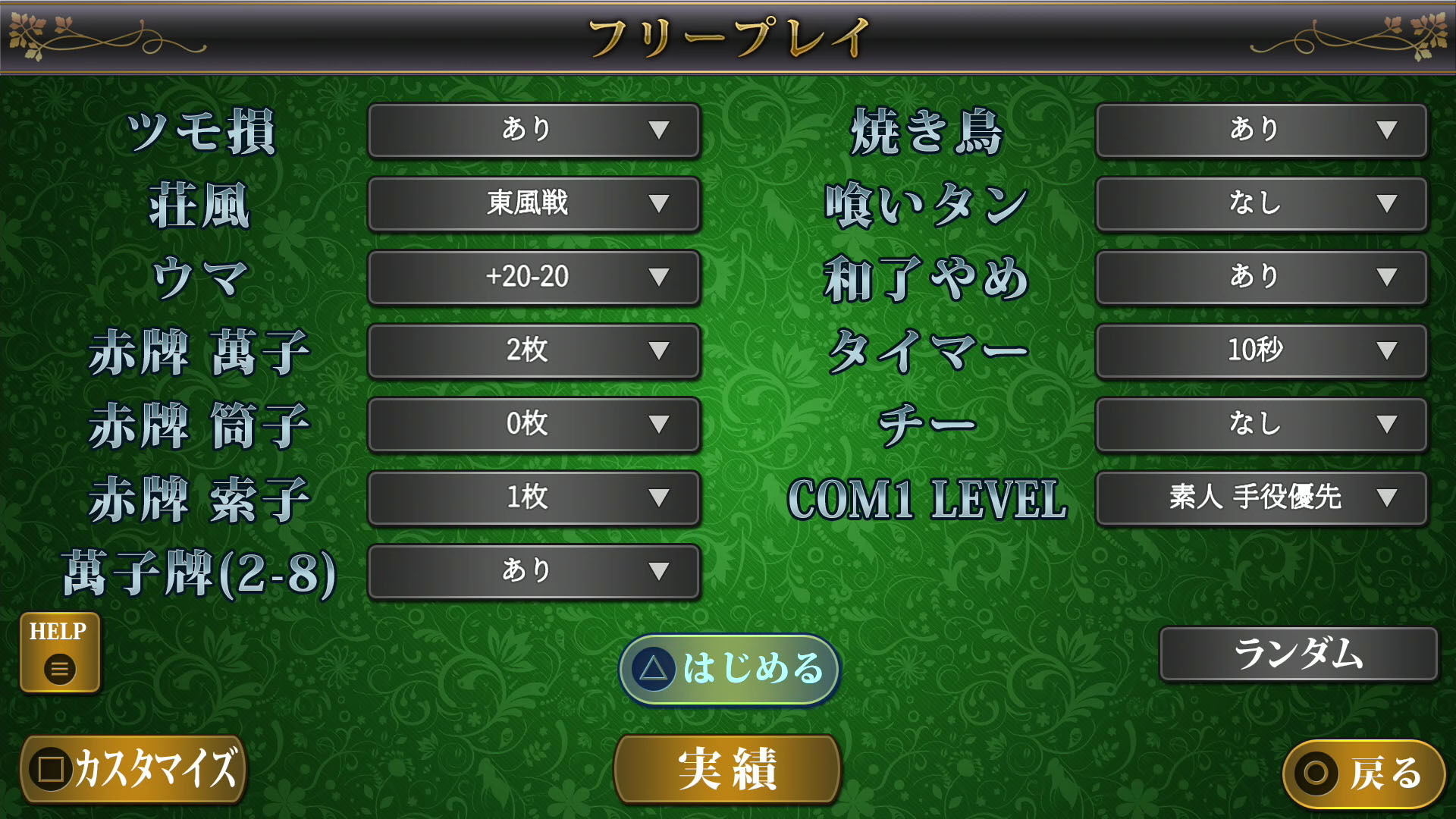Open the 焼き鳥 dropdown

[1261, 130]
